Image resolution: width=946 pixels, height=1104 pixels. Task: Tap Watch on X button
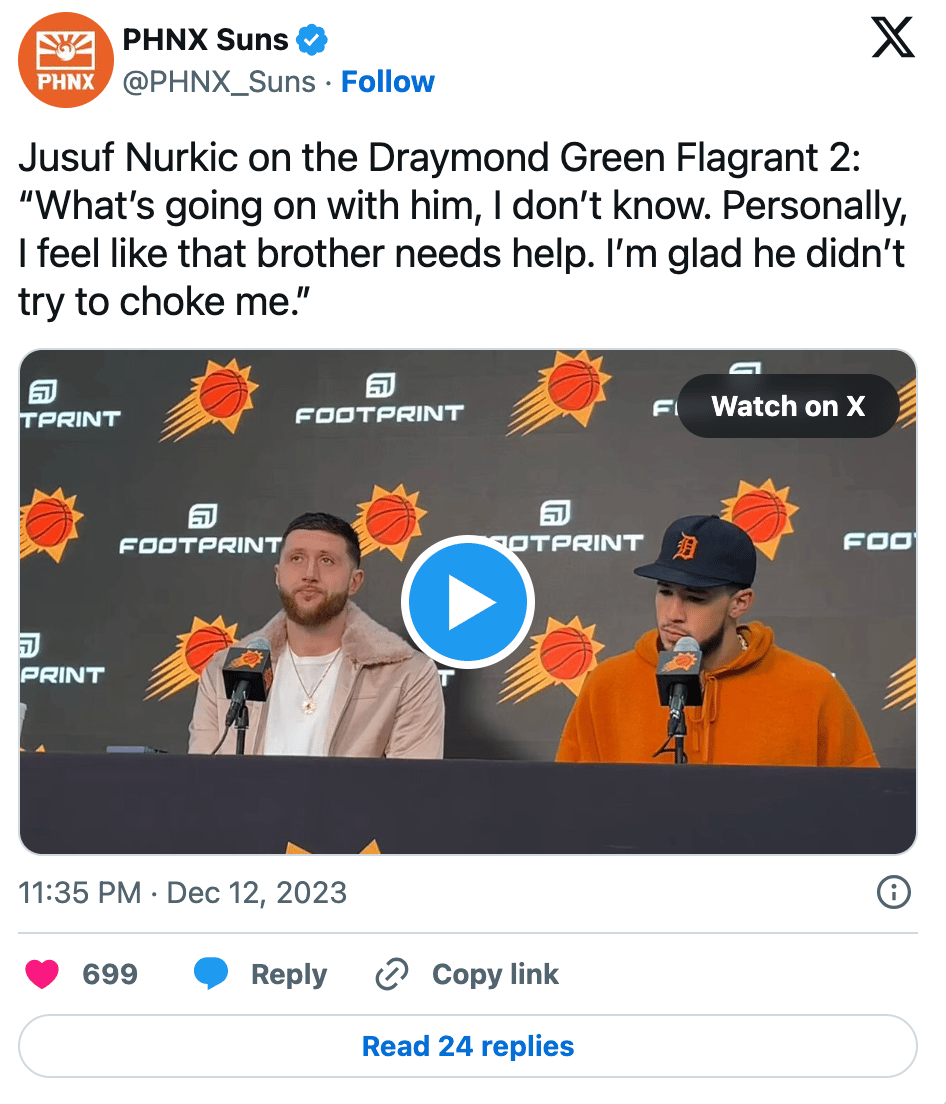788,406
